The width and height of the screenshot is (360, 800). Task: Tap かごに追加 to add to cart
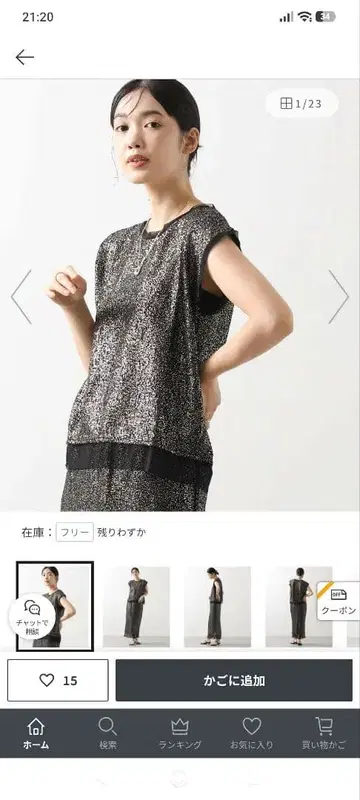click(234, 680)
